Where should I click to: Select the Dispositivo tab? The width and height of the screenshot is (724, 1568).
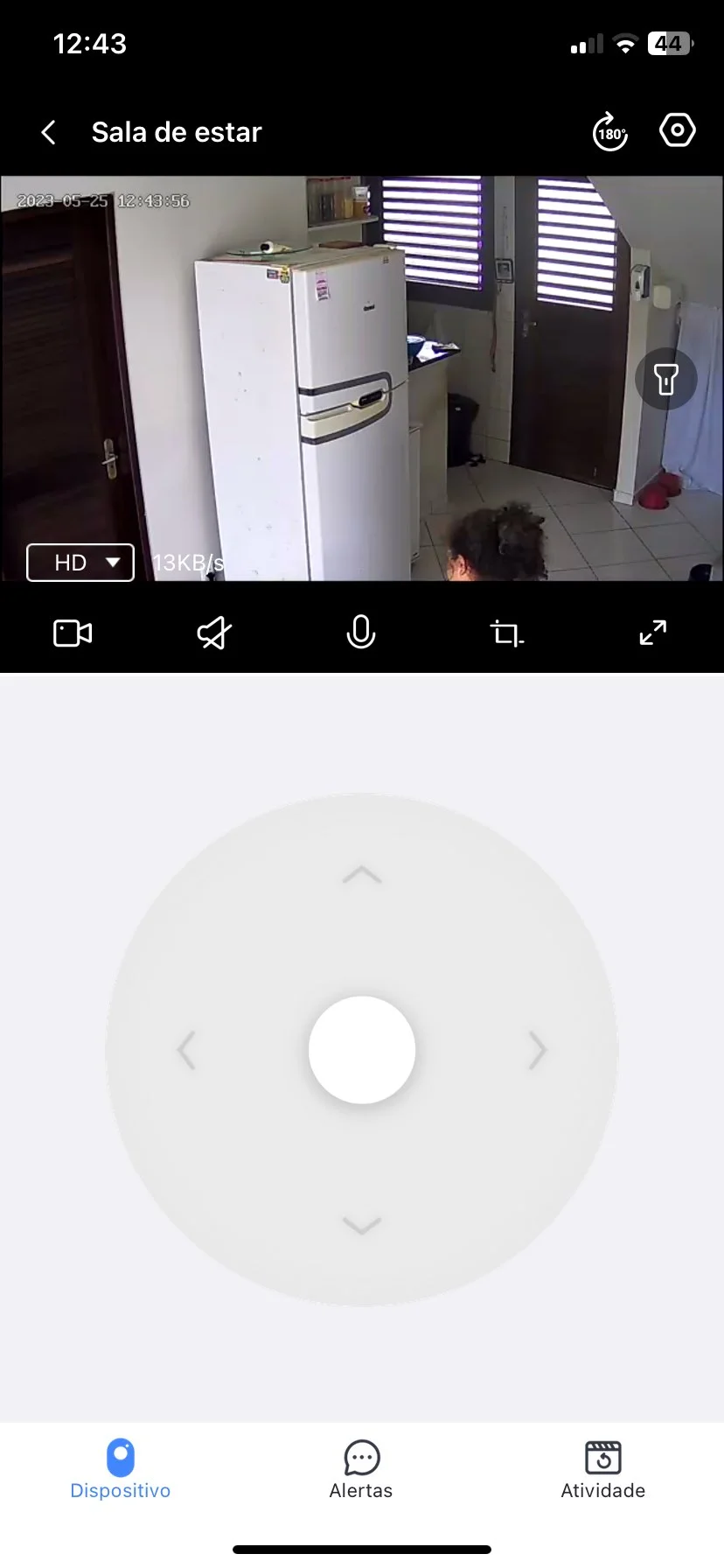coord(121,1470)
